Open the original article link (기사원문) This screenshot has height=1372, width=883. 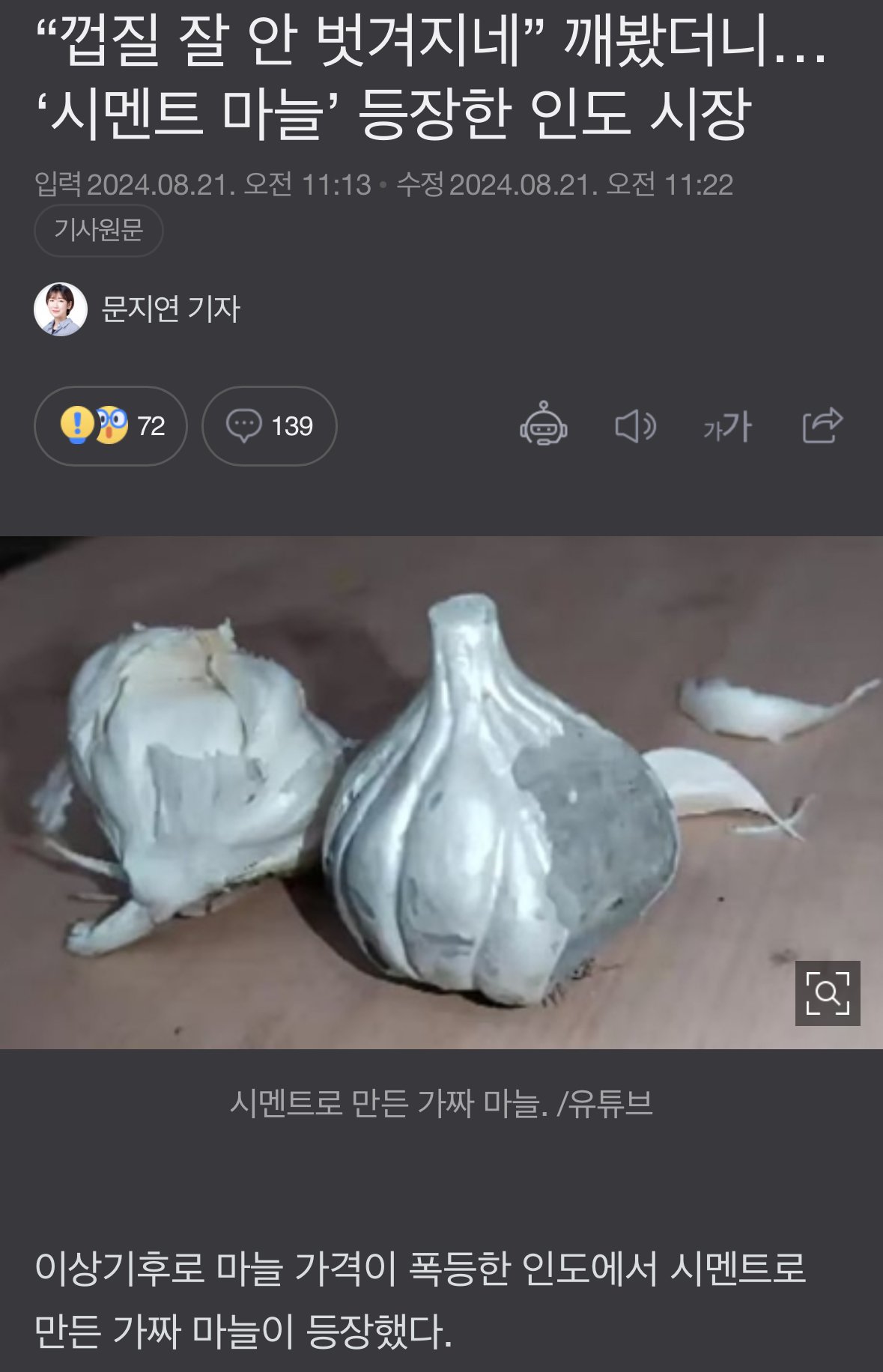click(x=98, y=230)
